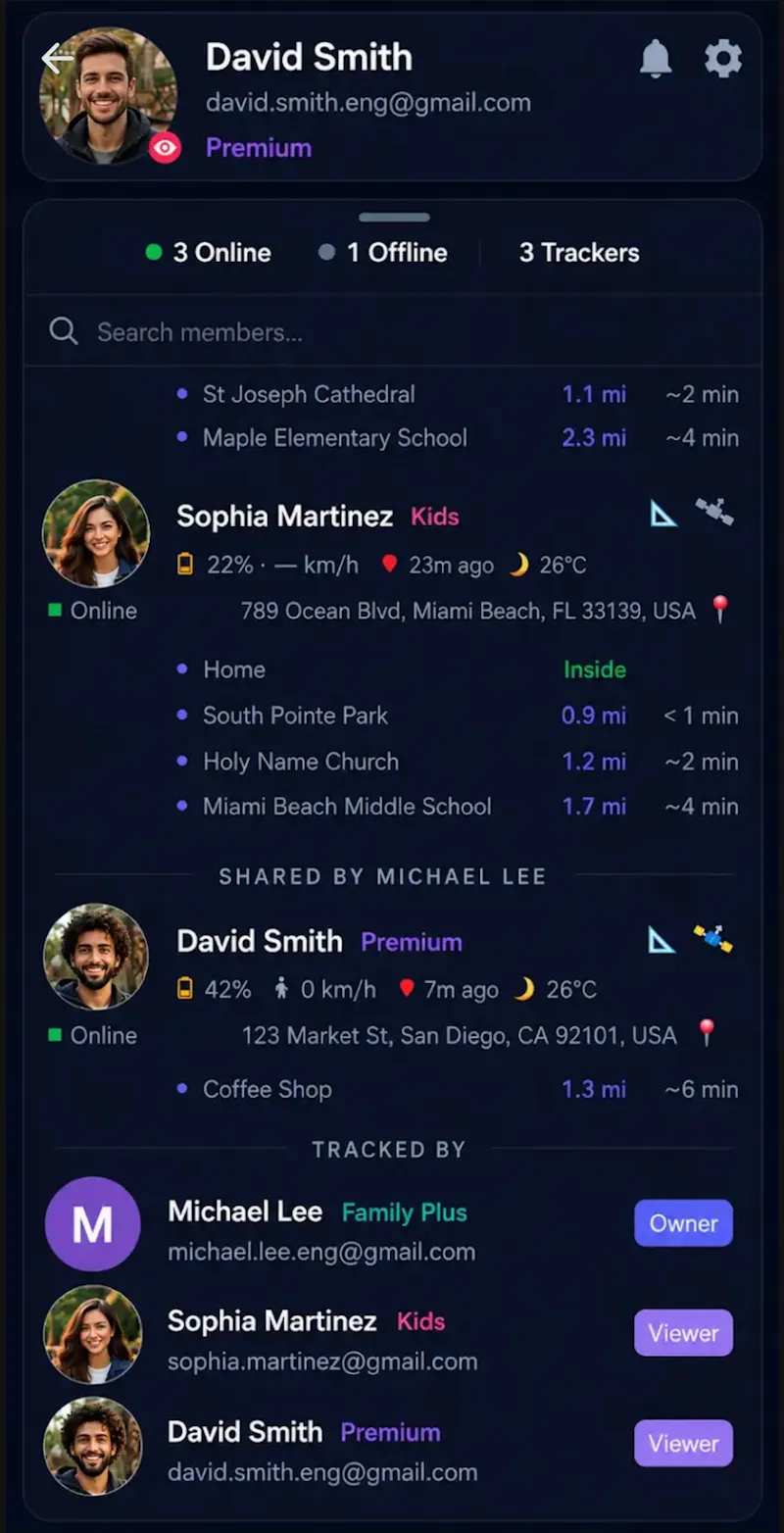Tap the Owner badge for Michael Lee
784x1533 pixels.
click(x=683, y=1223)
